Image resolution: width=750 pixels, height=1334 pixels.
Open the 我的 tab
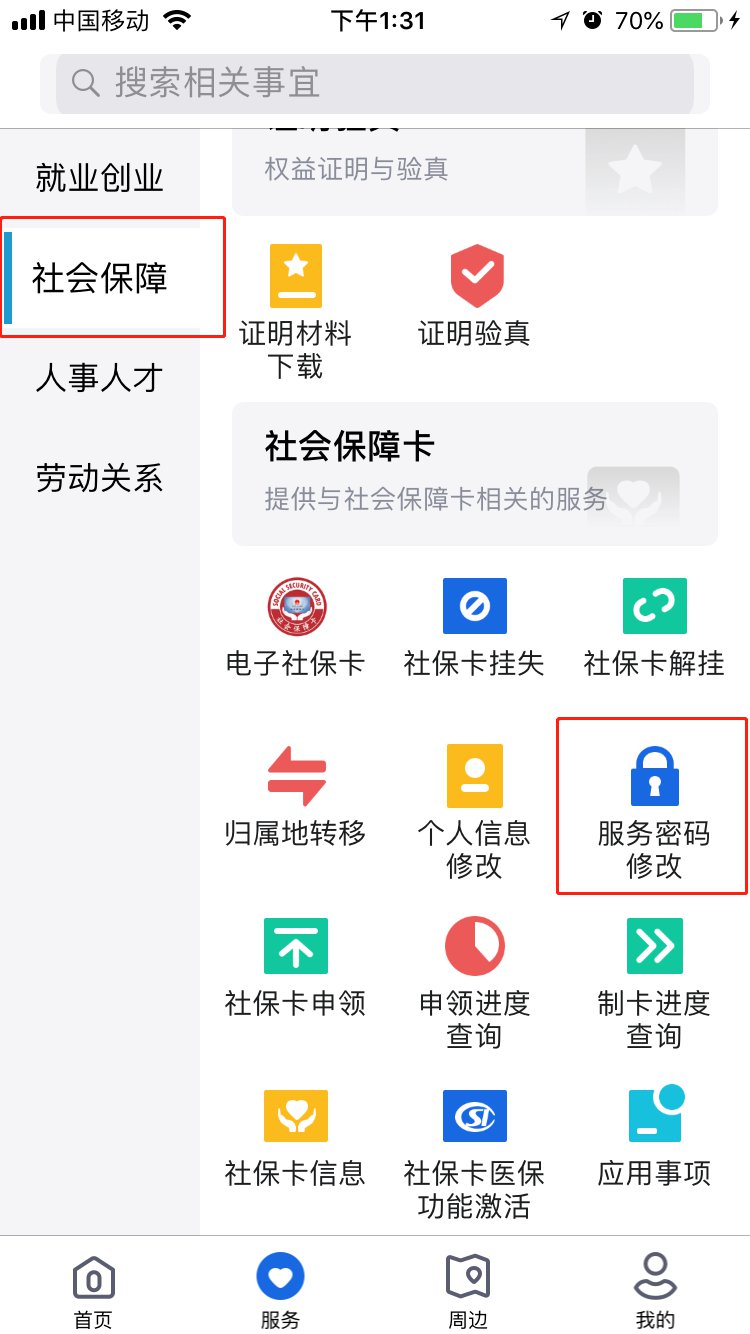655,1290
